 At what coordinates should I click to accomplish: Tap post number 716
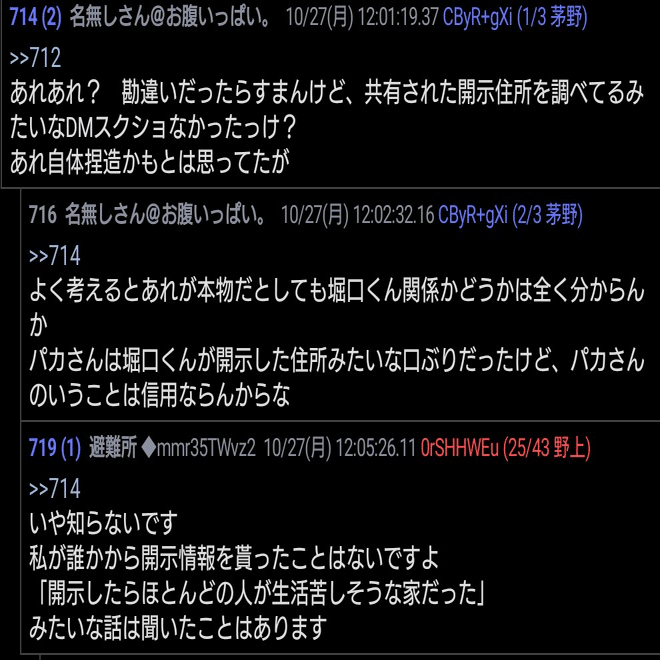pos(42,214)
